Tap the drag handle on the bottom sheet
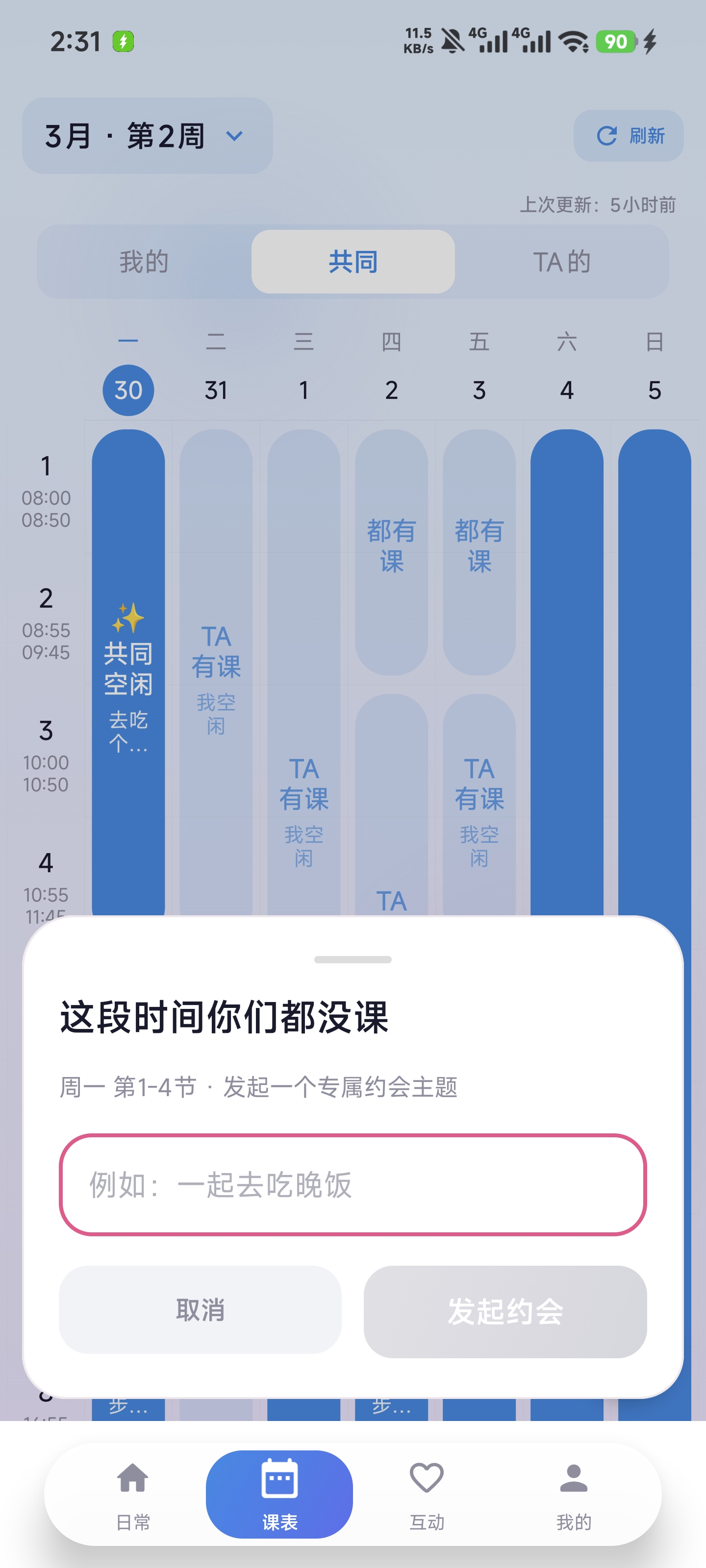The image size is (706, 1568). point(353,960)
